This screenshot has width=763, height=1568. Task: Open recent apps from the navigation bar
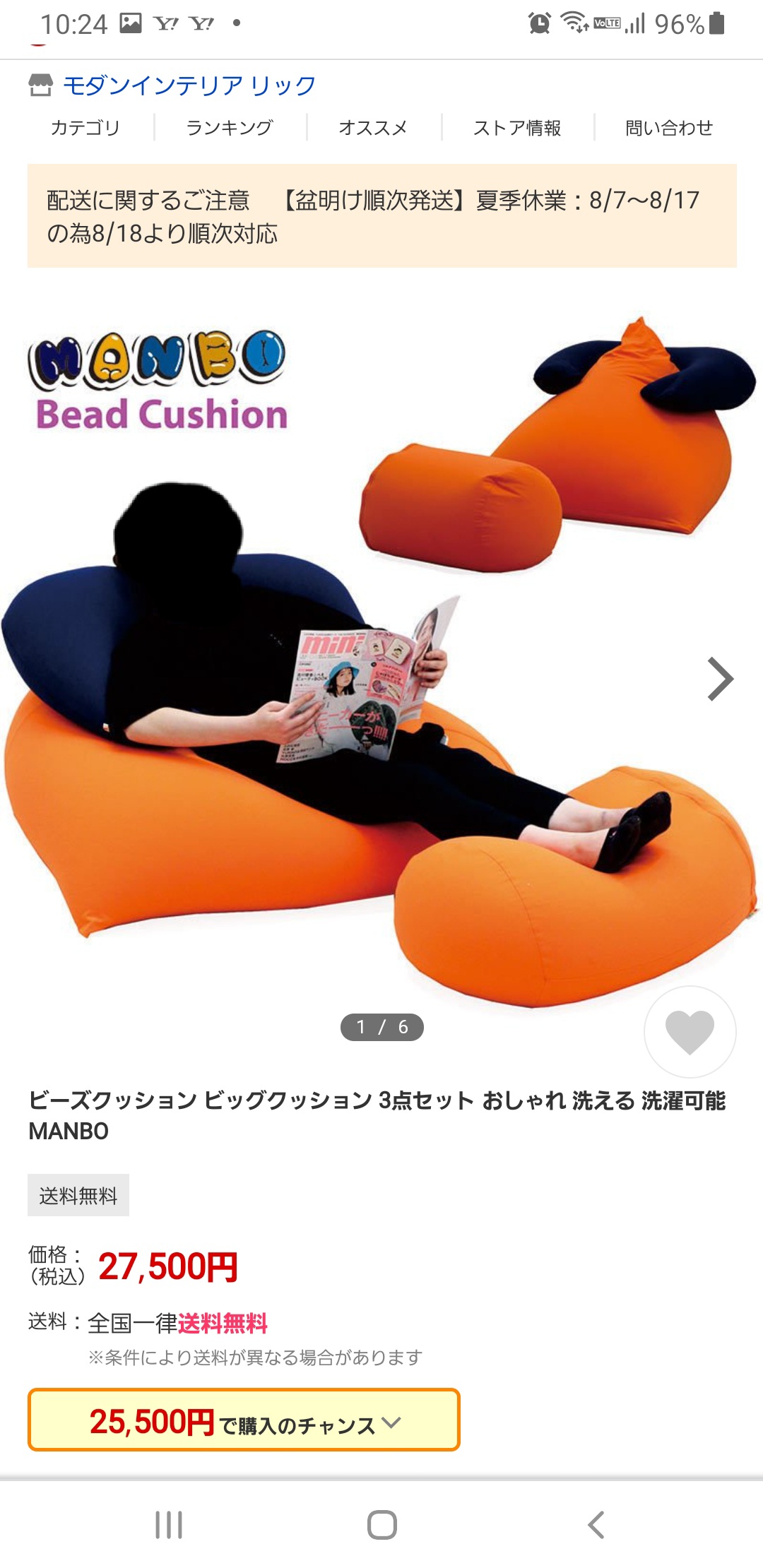pyautogui.click(x=169, y=1525)
